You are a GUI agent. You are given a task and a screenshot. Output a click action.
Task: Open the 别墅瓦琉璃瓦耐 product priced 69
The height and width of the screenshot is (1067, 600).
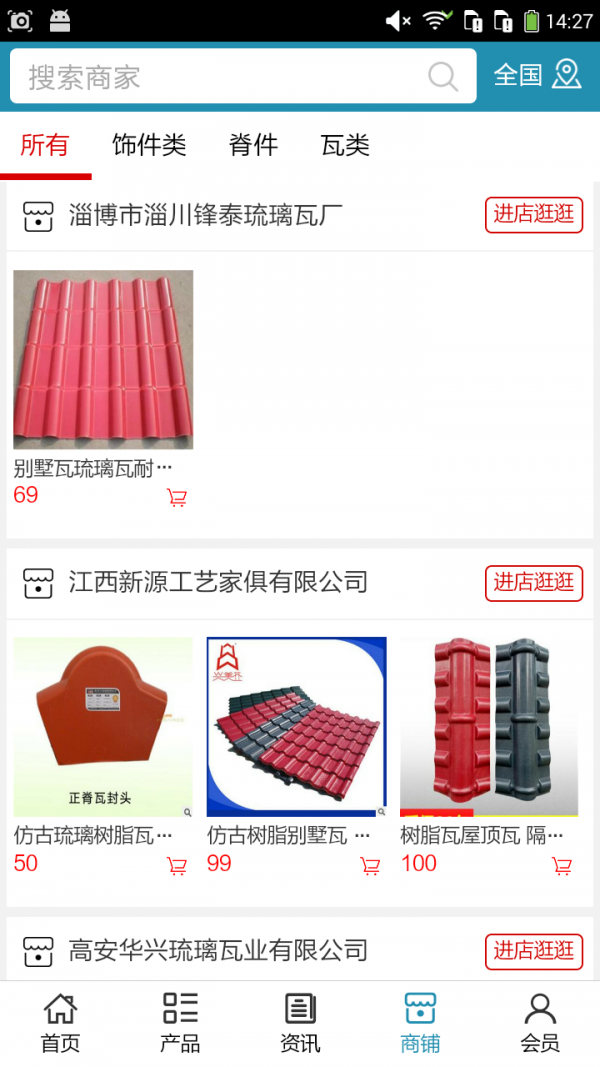[x=103, y=360]
